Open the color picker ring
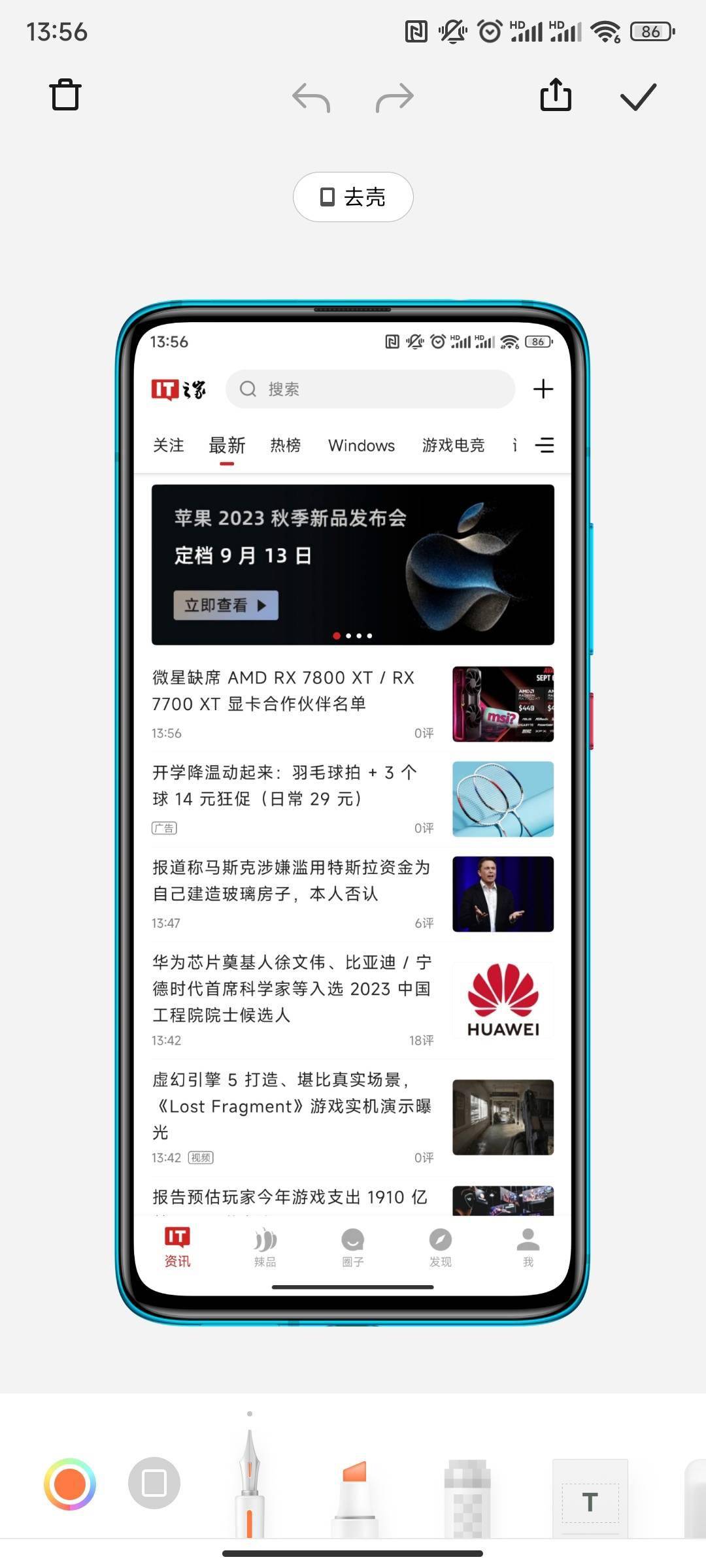The height and width of the screenshot is (1568, 706). (70, 1484)
